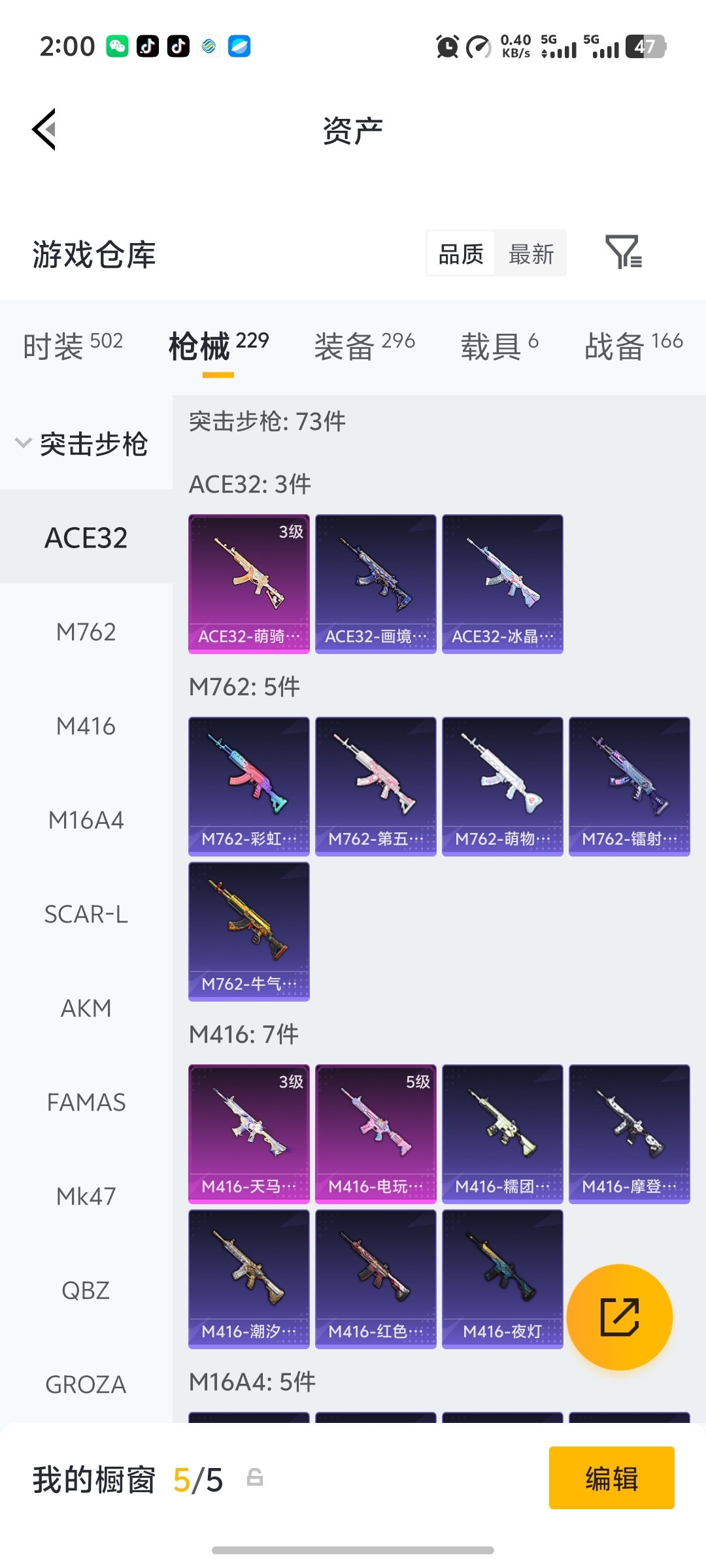Tap the 编辑 button
This screenshot has height=1568, width=706.
pyautogui.click(x=611, y=1482)
